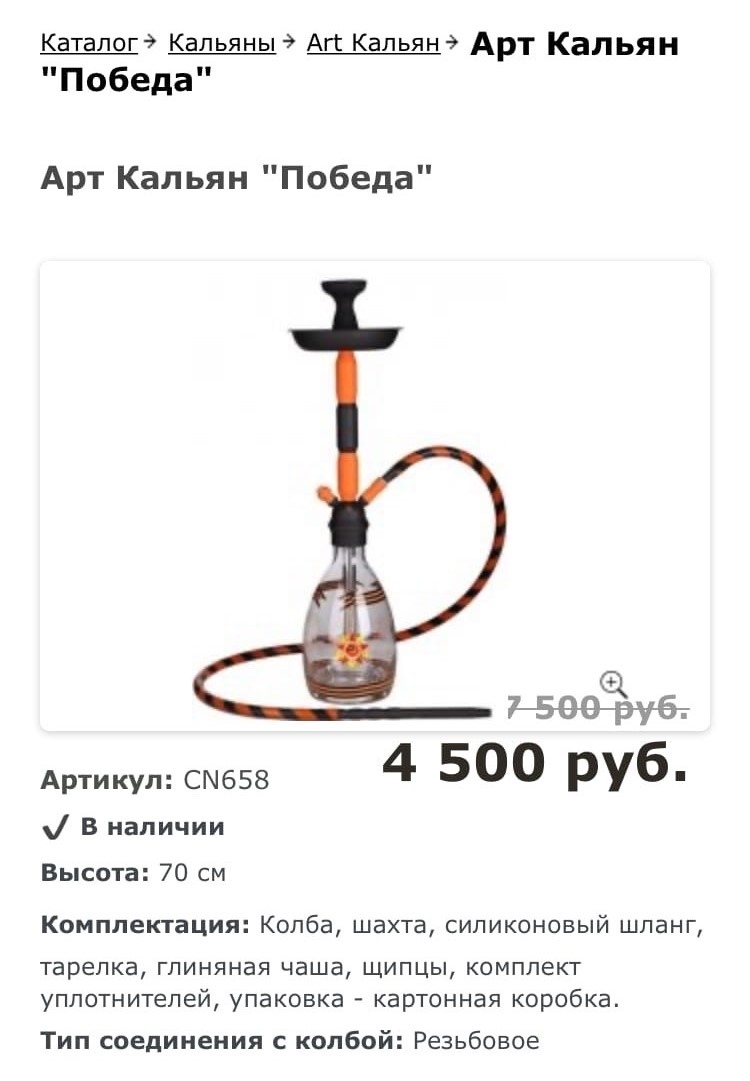
Task: Enlarge the hookah product image
Action: pyautogui.click(x=350, y=495)
